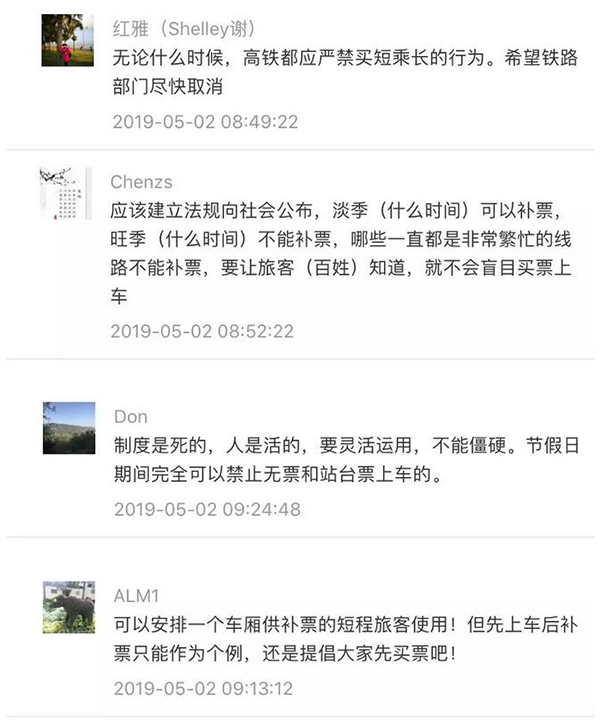The image size is (600, 725).
Task: View the avatar of commenter Chenzs
Action: pyautogui.click(x=68, y=193)
